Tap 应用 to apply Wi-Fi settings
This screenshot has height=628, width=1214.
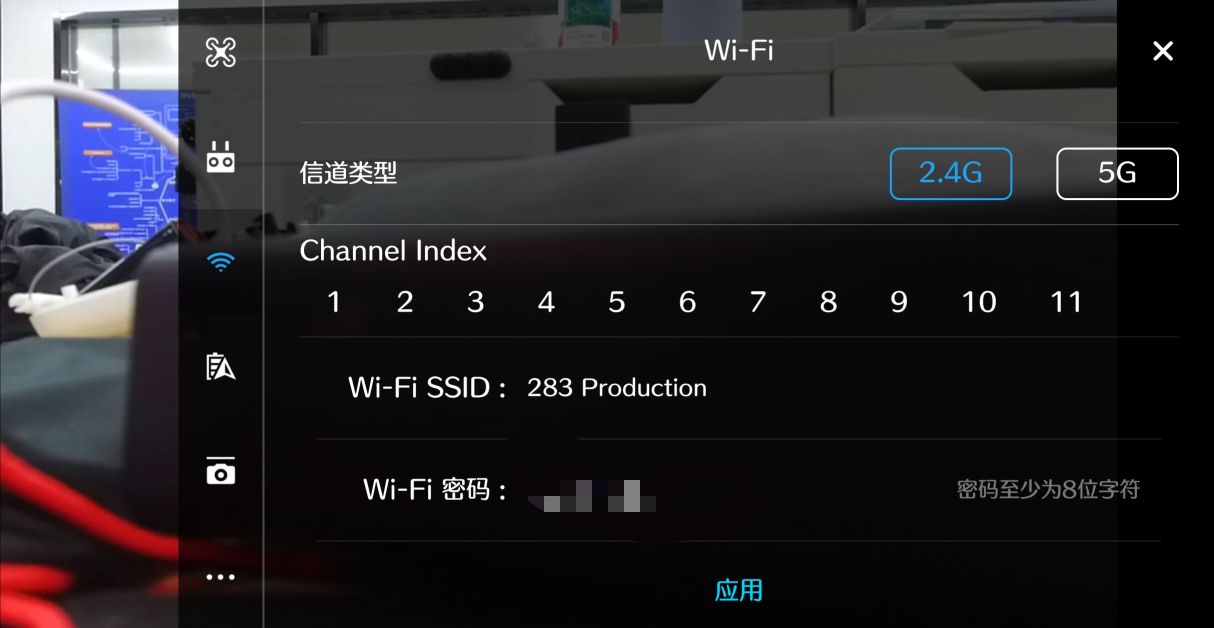click(739, 591)
